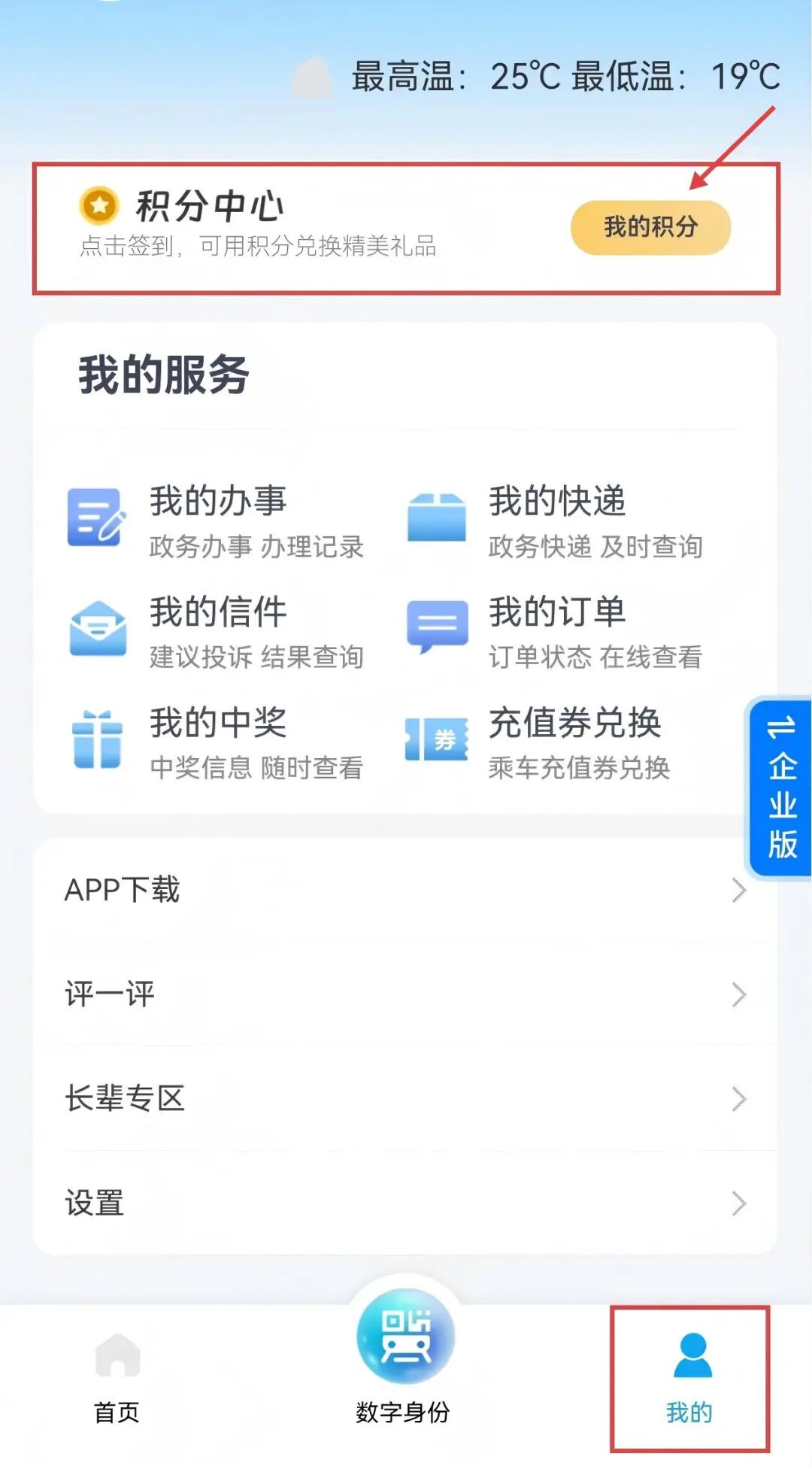This screenshot has width=812, height=1466.
Task: Switch to 企业版 enterprise mode
Action: pyautogui.click(x=782, y=782)
